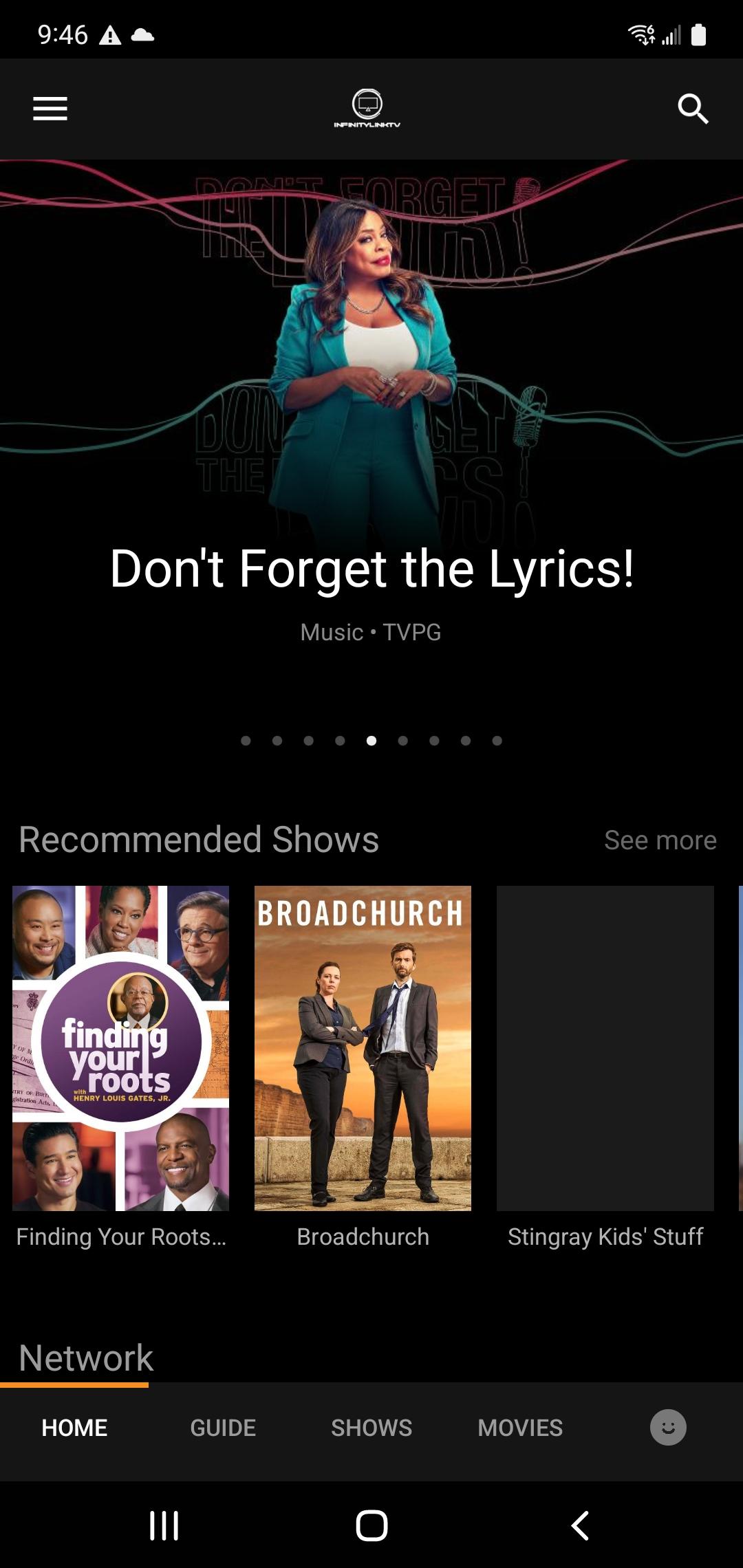
Task: Tap See more for Recommended Shows
Action: click(x=660, y=840)
